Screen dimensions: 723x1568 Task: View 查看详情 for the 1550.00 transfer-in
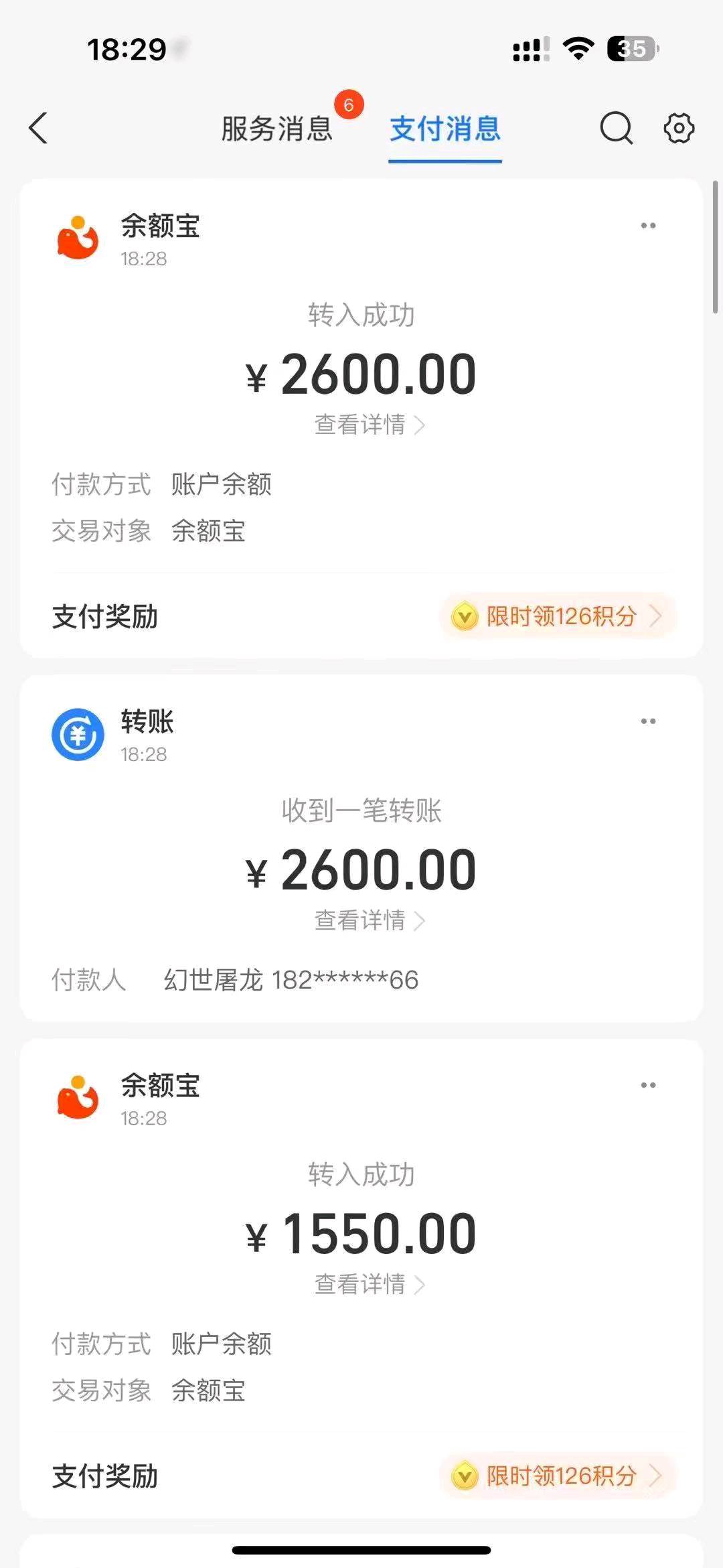click(x=370, y=1284)
